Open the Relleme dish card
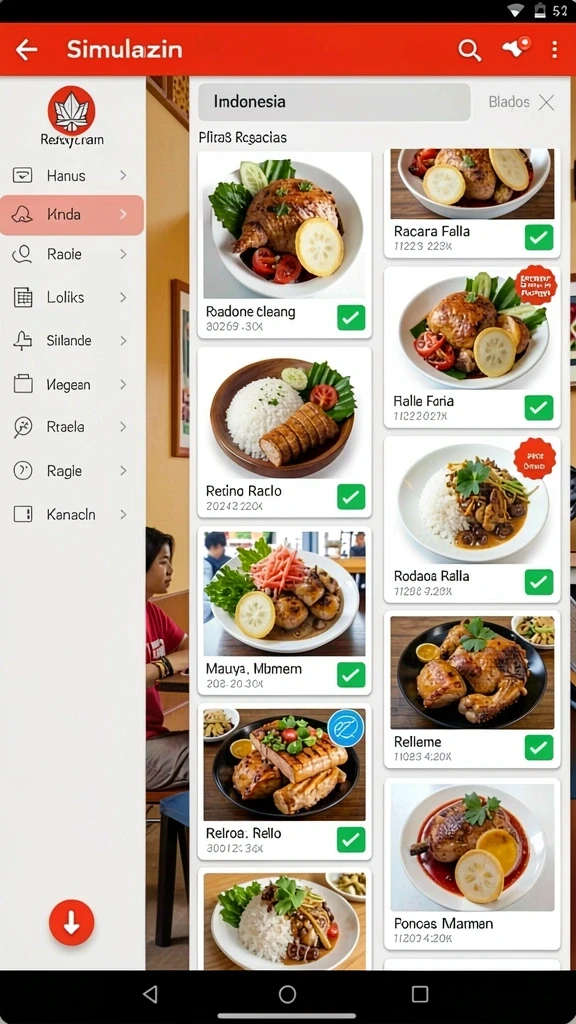The image size is (576, 1024). tap(472, 690)
